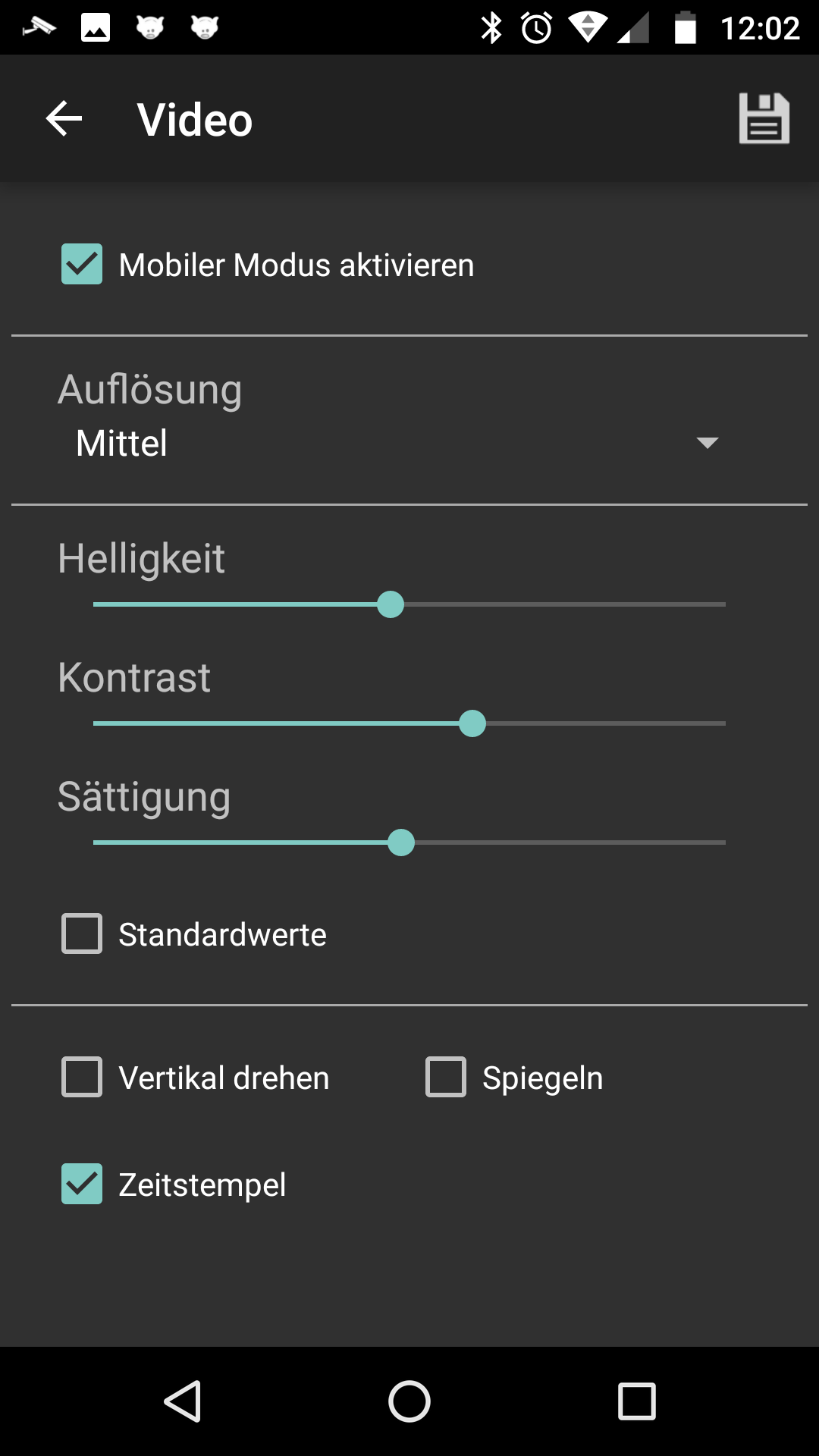
Task: Uncheck Mobiler Modus aktivieren
Action: (82, 265)
